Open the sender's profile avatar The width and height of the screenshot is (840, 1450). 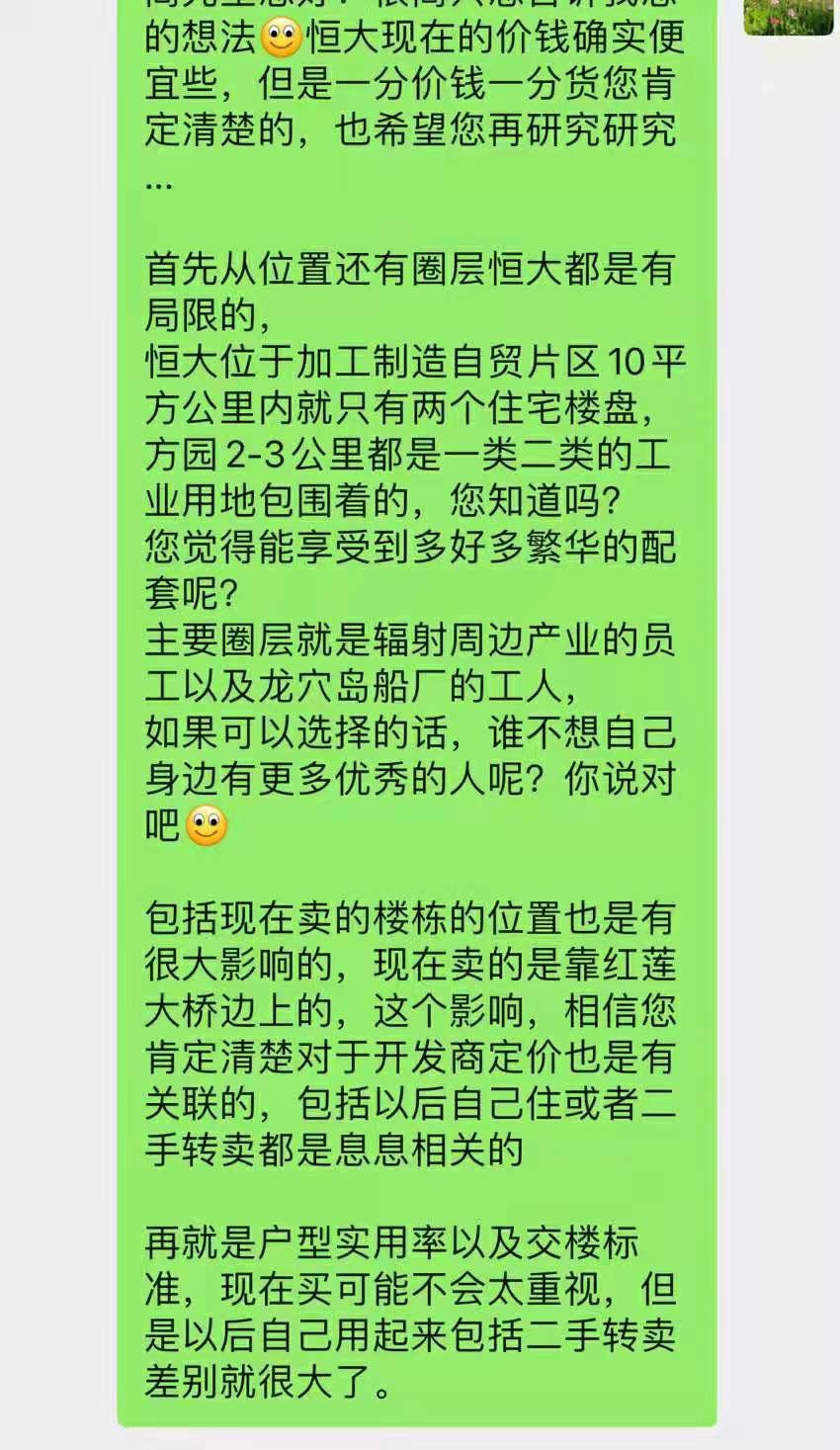click(788, 16)
